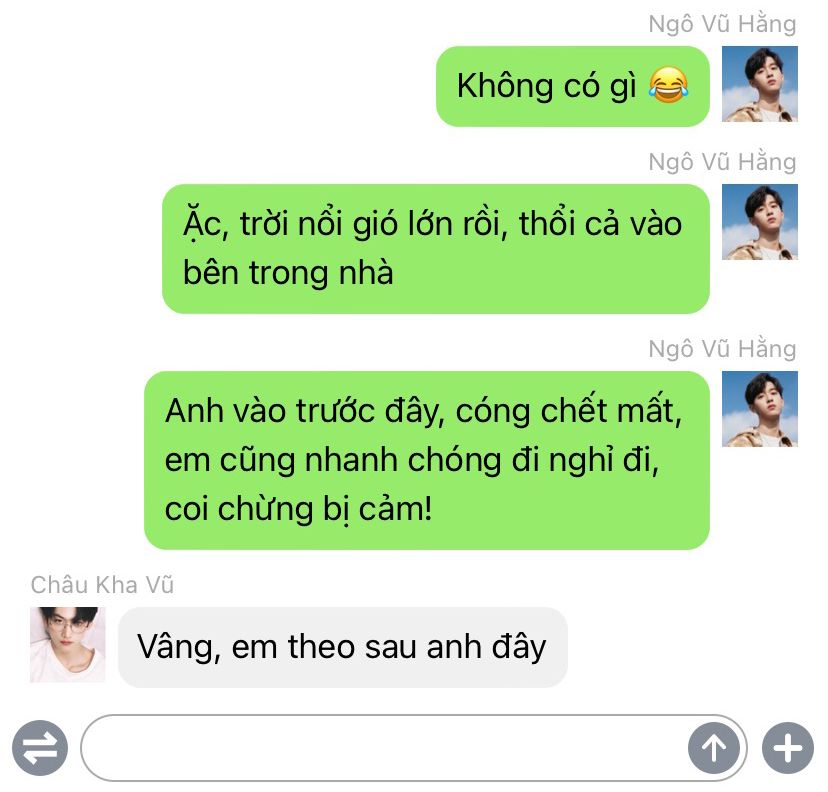828x792 pixels.
Task: Send the message with the up arrow
Action: (x=714, y=748)
